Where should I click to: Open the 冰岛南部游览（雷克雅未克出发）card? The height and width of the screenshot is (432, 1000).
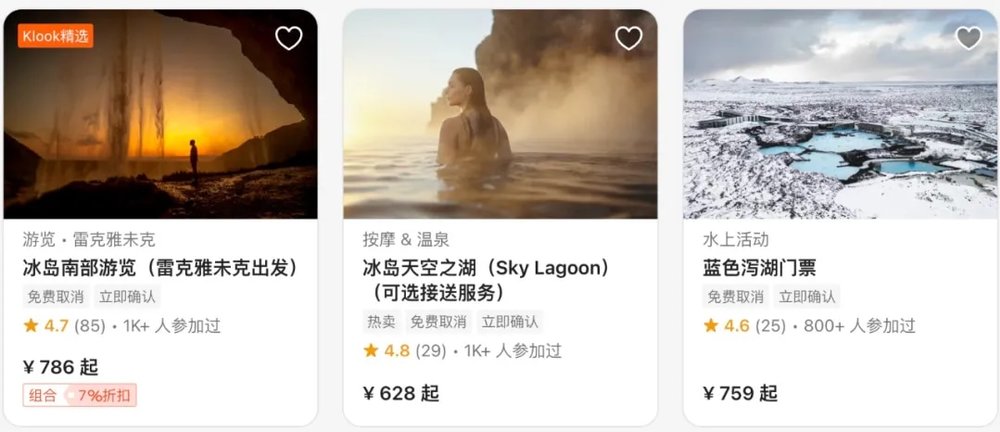click(x=161, y=268)
